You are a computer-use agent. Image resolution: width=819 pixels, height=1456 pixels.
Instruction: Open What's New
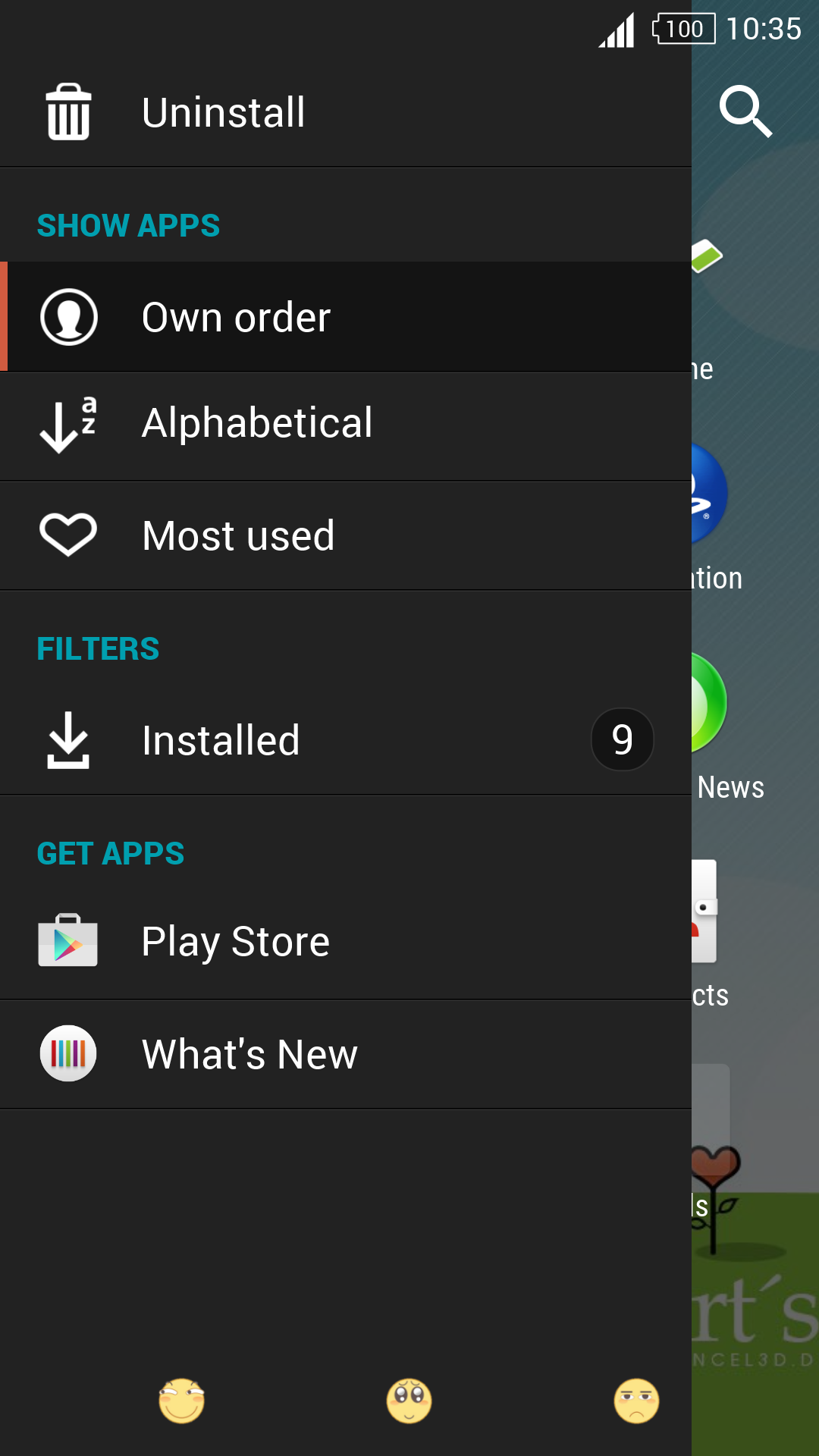tap(249, 1054)
